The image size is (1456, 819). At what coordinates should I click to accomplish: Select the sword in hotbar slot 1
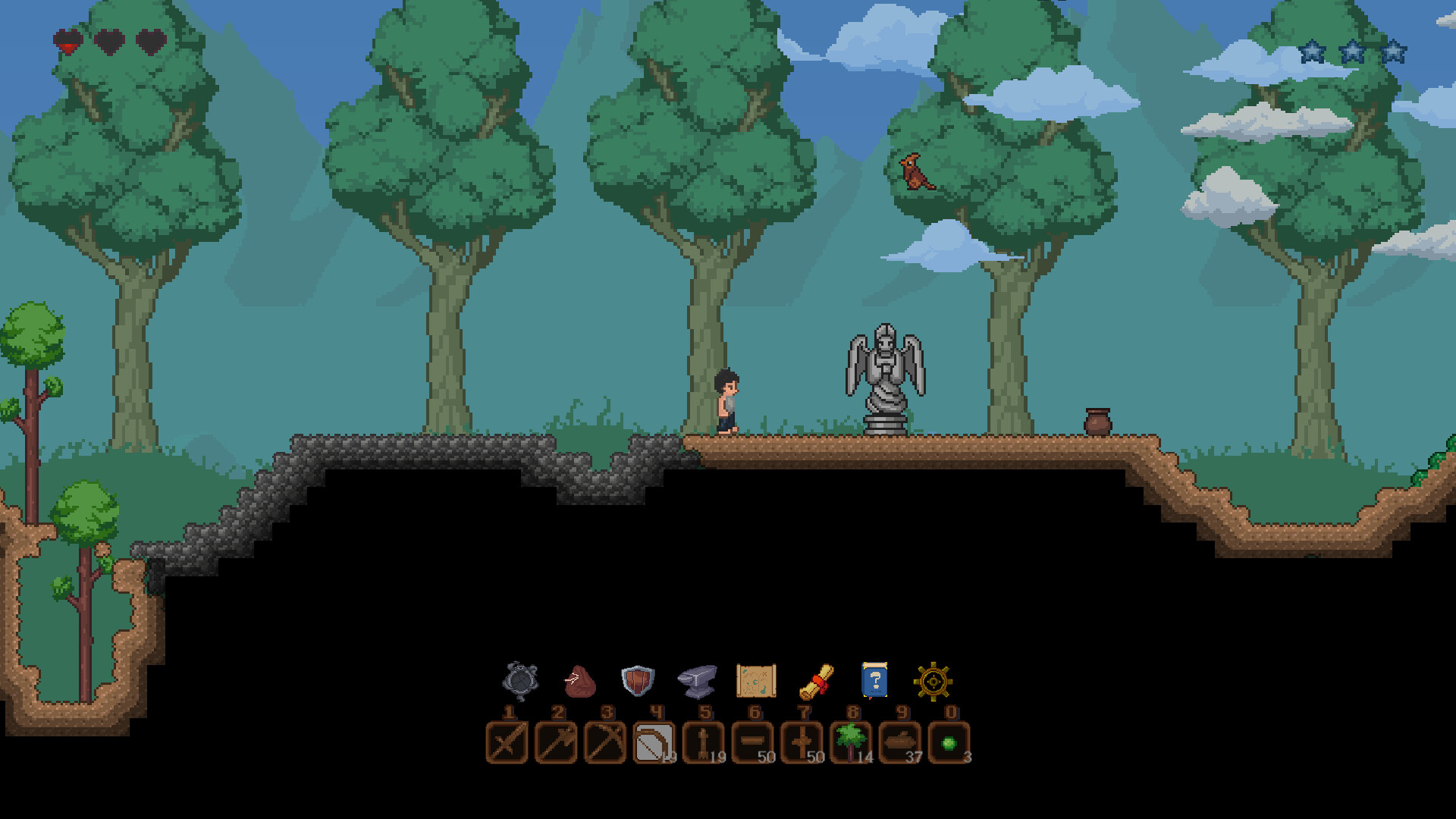507,742
